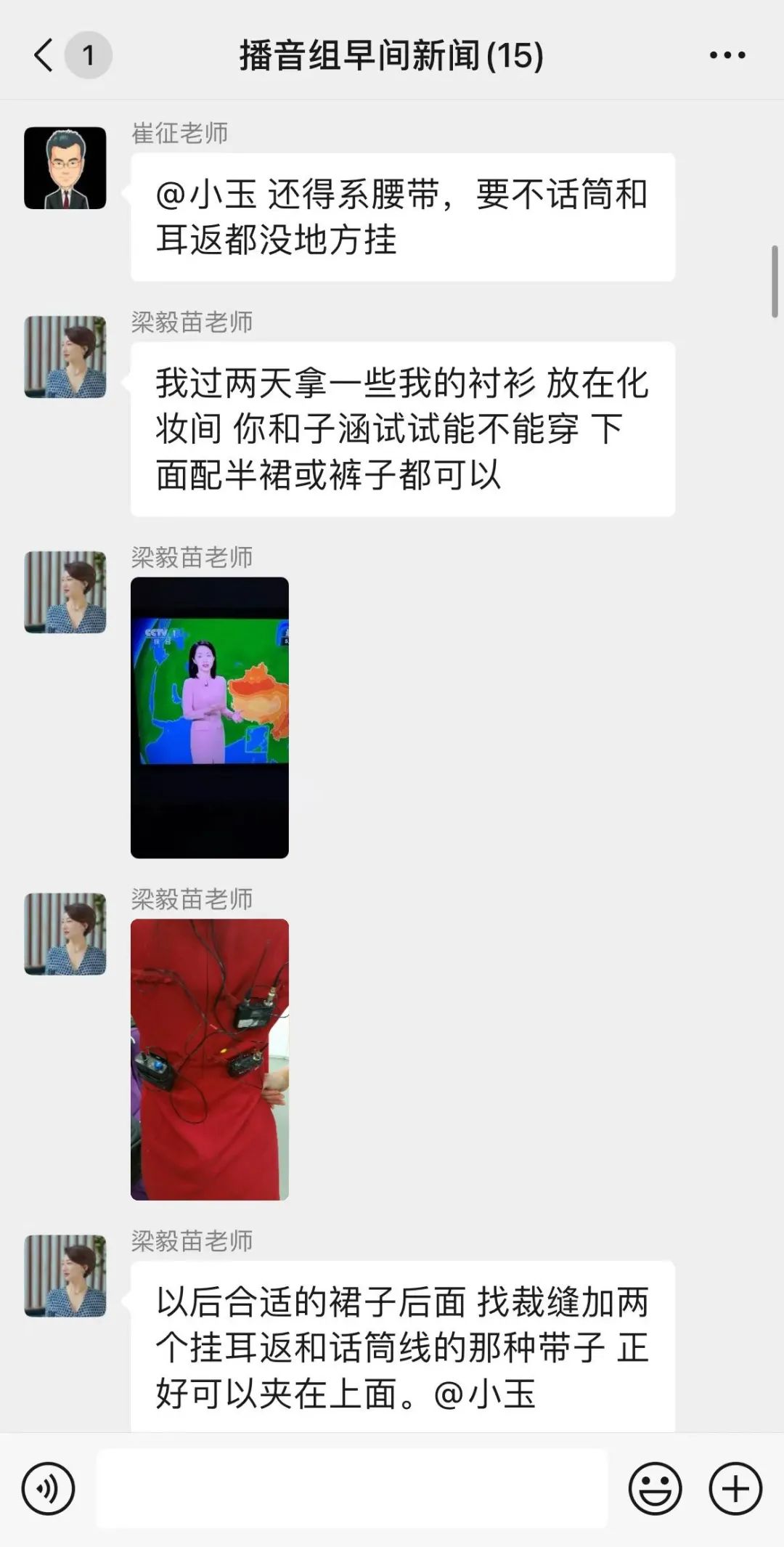Screen dimensions: 784x1547
Task: View the red dress photo
Action: click(210, 1059)
